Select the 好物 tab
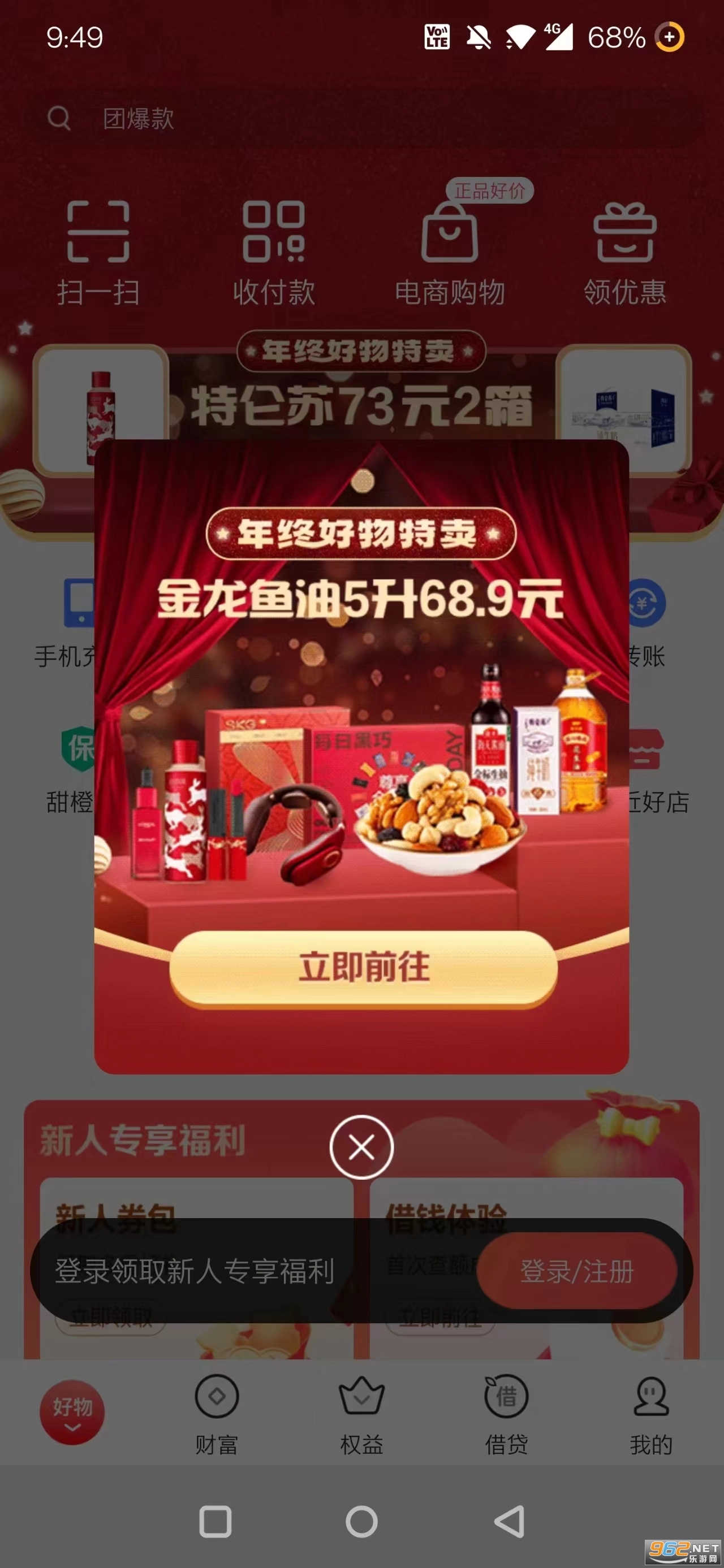The image size is (724, 1568). click(x=72, y=1412)
